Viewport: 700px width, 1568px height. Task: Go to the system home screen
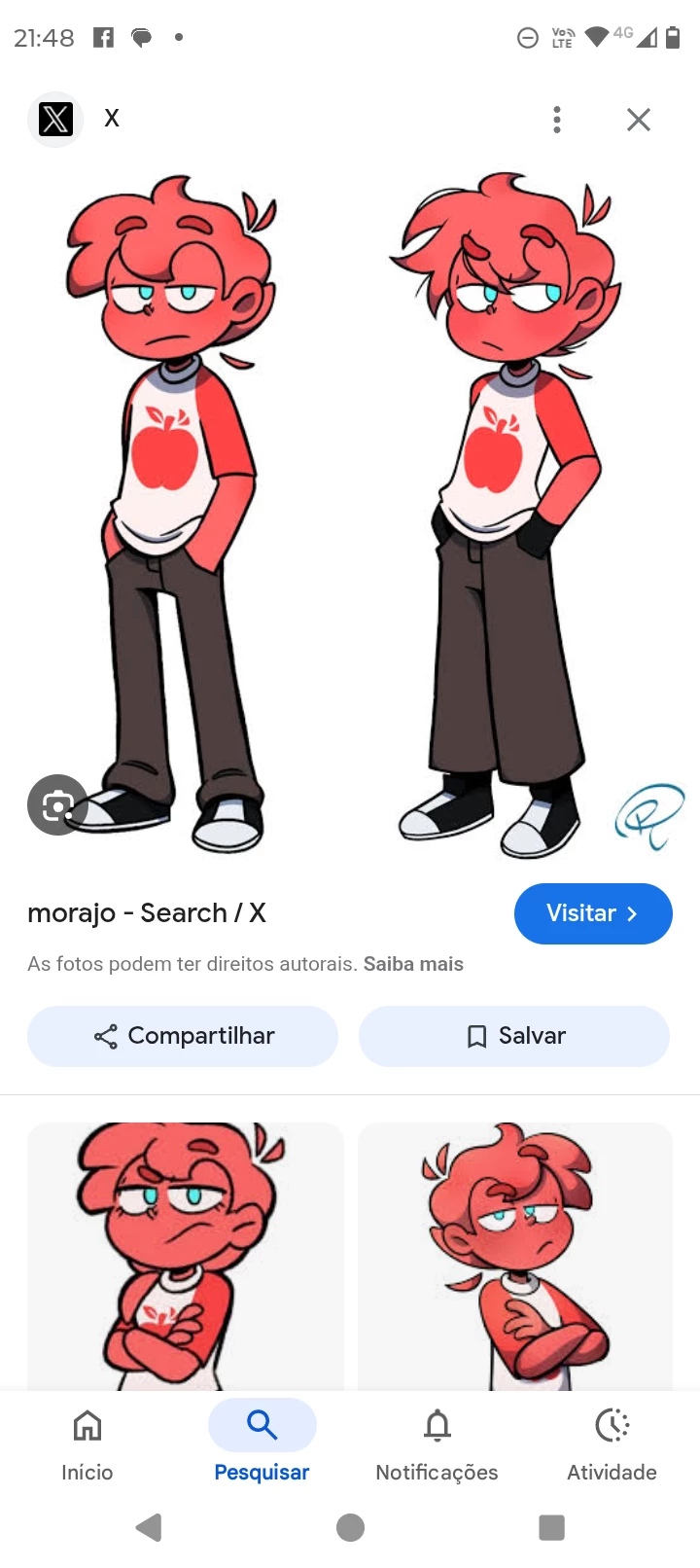[350, 1527]
